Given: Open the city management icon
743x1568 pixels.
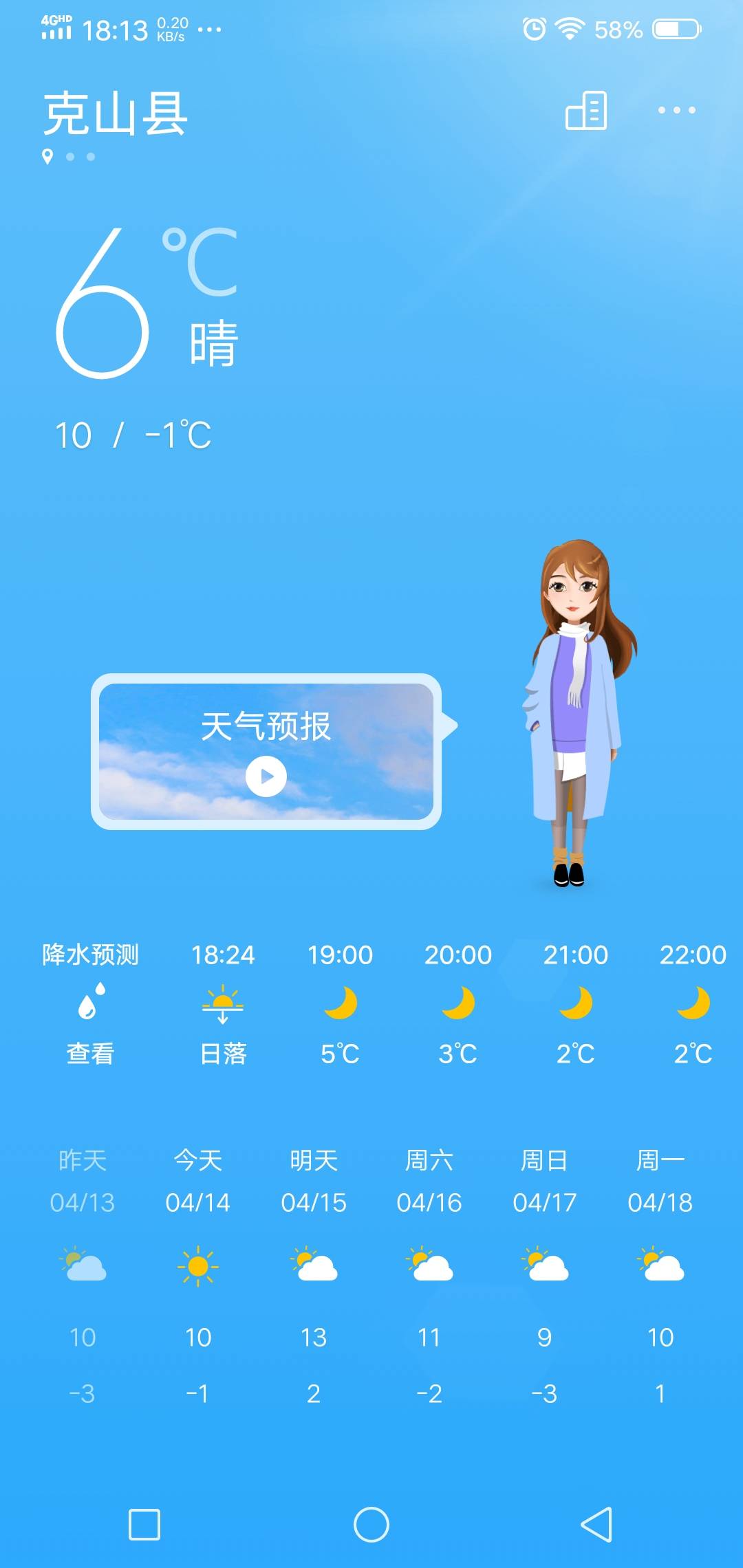Looking at the screenshot, I should (x=585, y=112).
